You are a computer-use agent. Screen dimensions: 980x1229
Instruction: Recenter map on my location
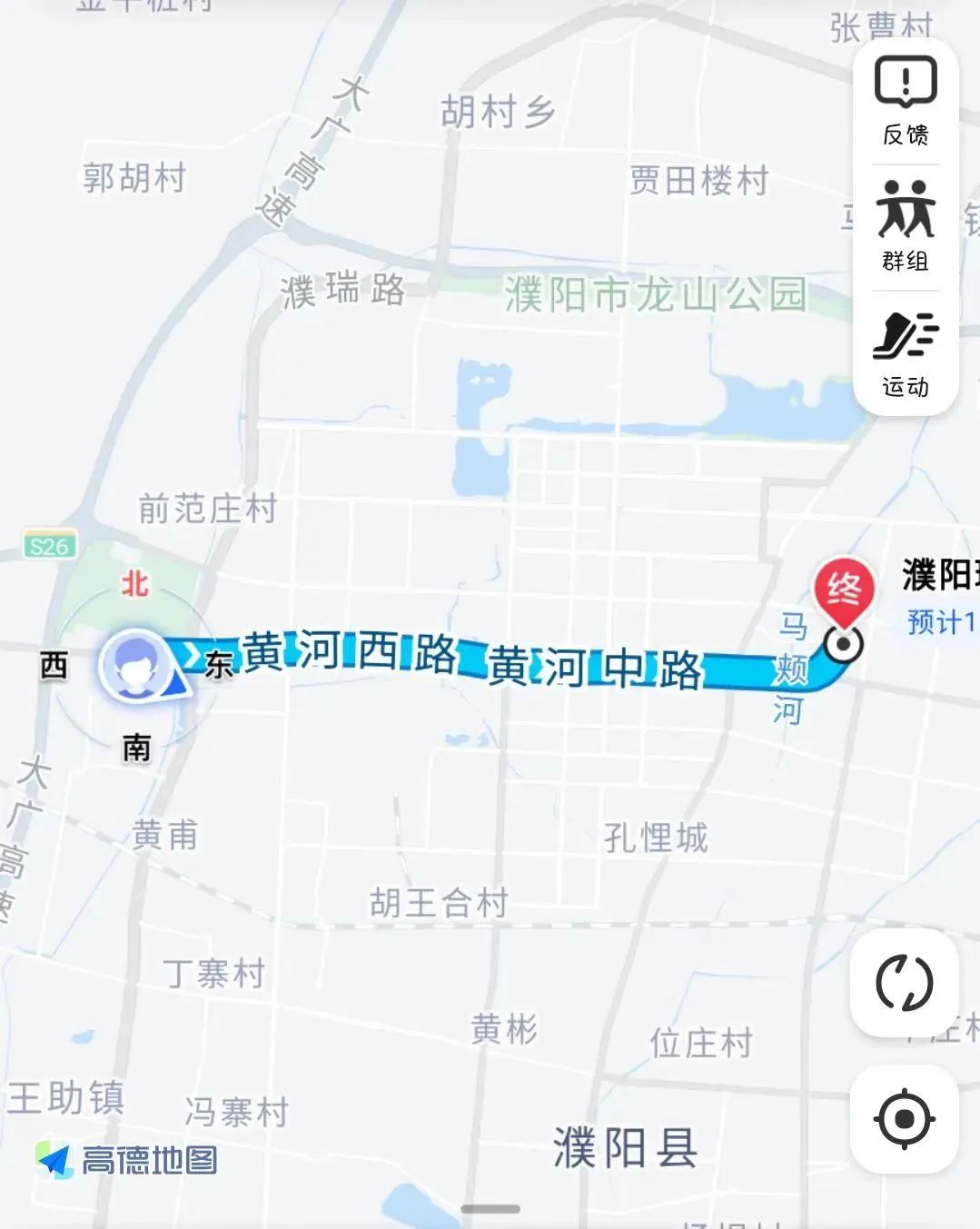904,1119
